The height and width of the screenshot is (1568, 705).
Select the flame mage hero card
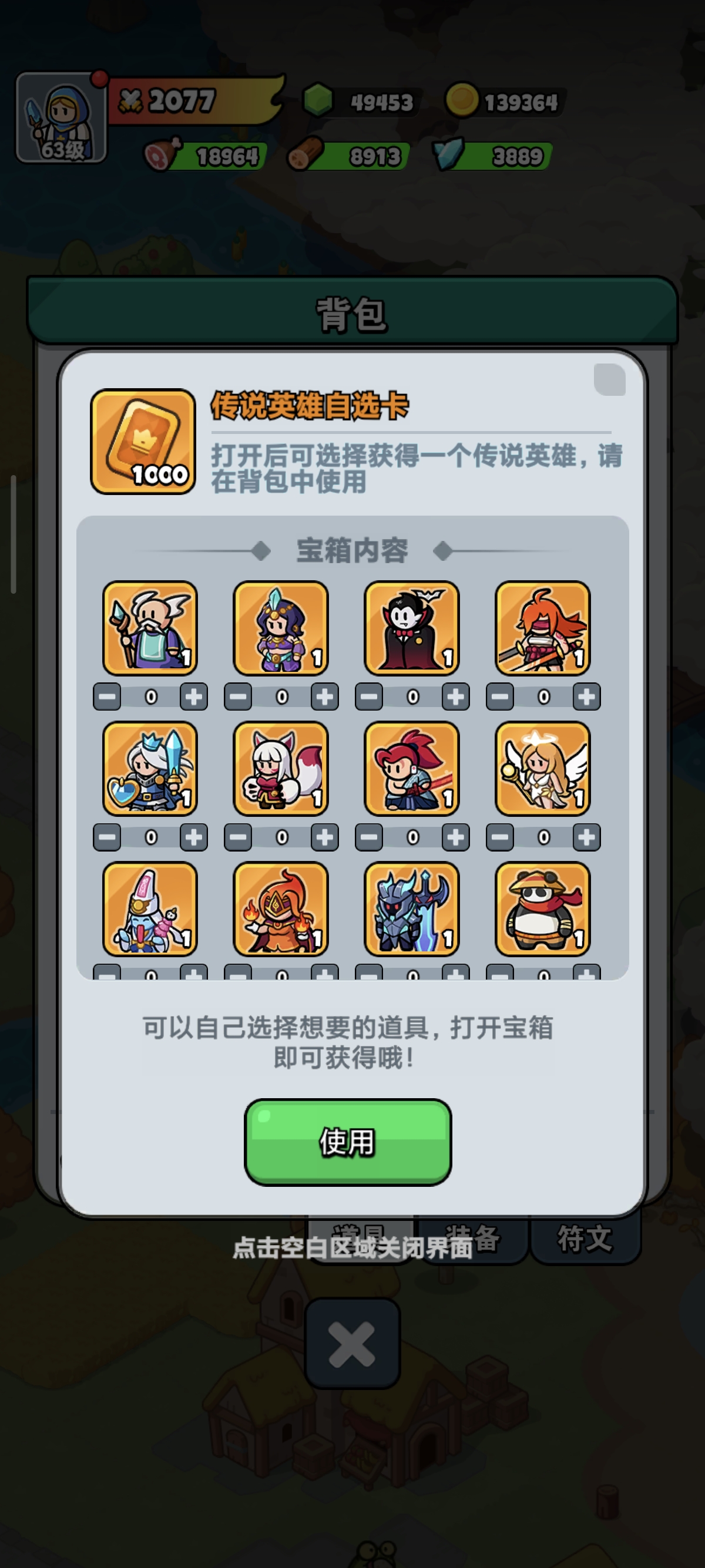281,909
